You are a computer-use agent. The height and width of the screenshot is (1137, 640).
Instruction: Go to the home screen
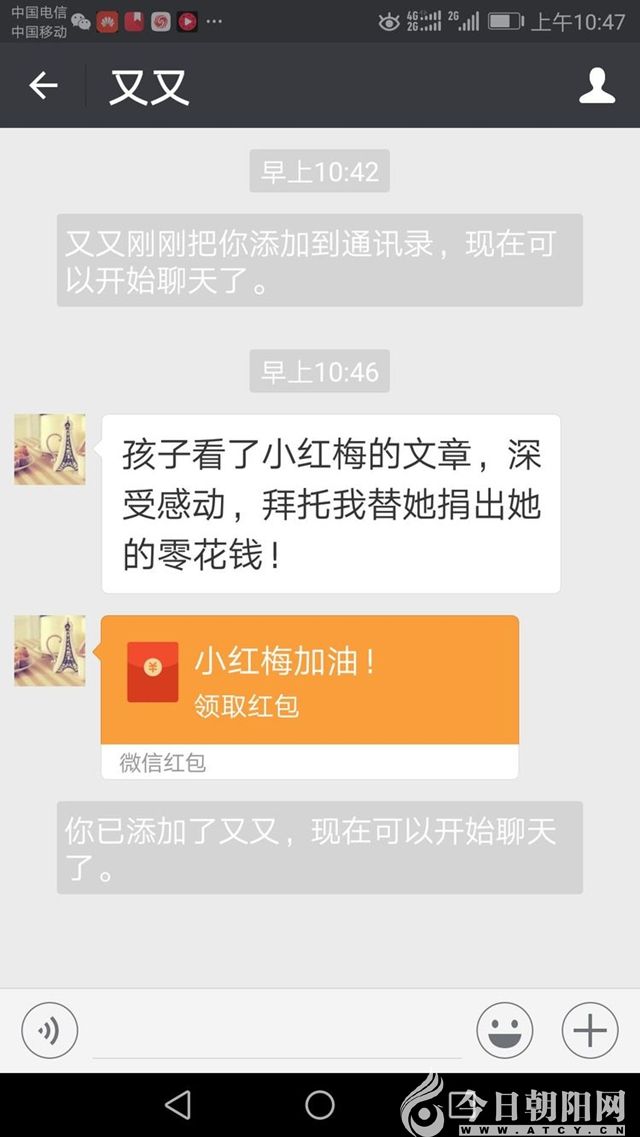[320, 1105]
